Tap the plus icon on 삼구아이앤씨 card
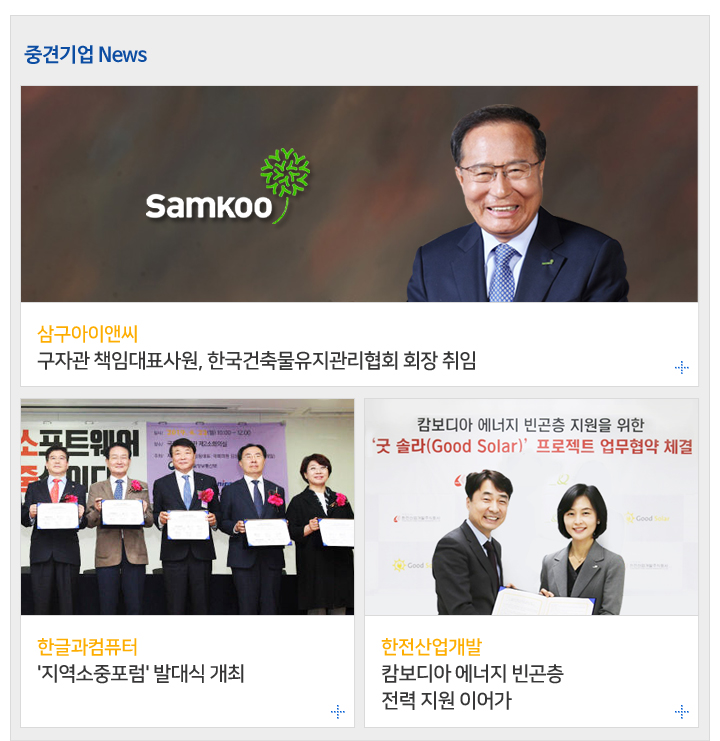Screen dimensions: 720x741 tap(682, 368)
